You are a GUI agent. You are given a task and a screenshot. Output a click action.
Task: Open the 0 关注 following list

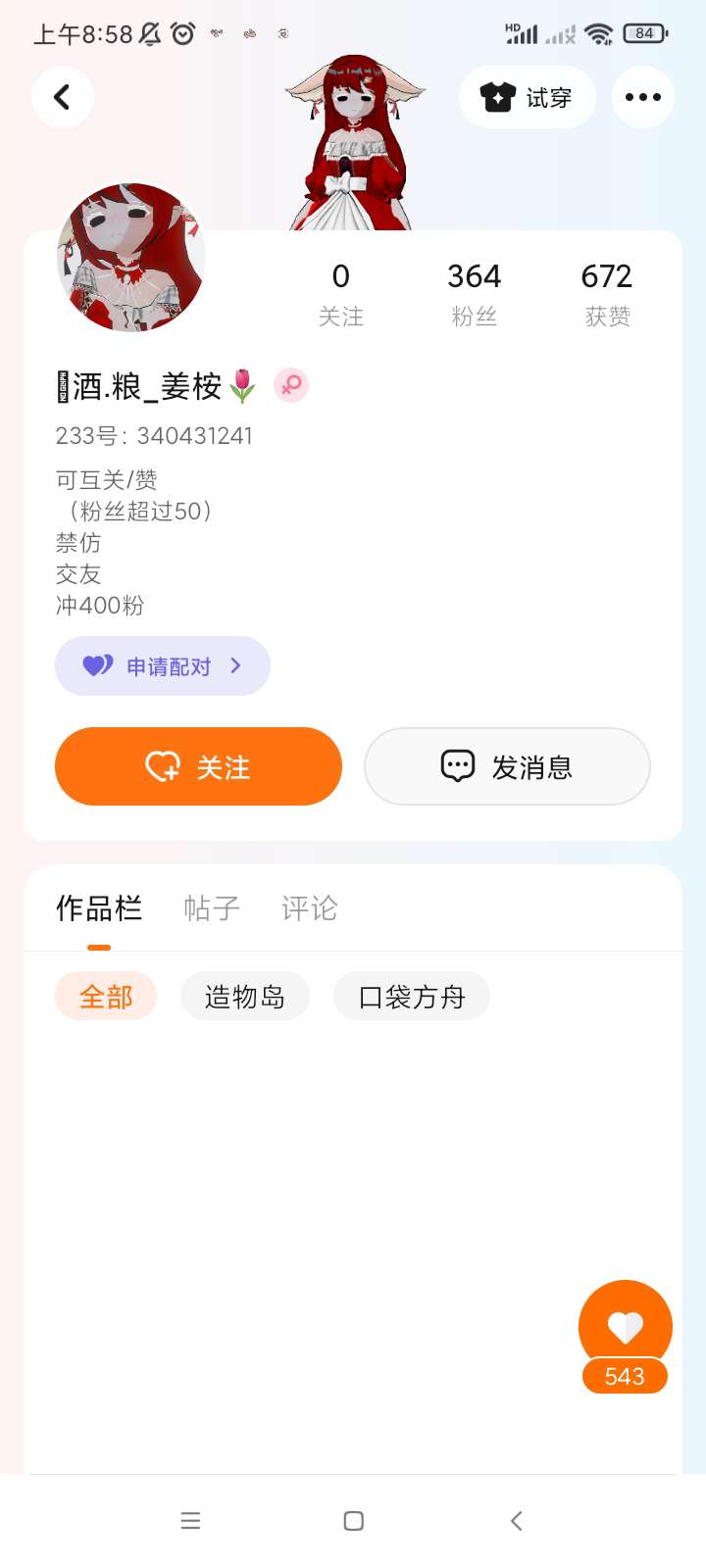coord(340,292)
